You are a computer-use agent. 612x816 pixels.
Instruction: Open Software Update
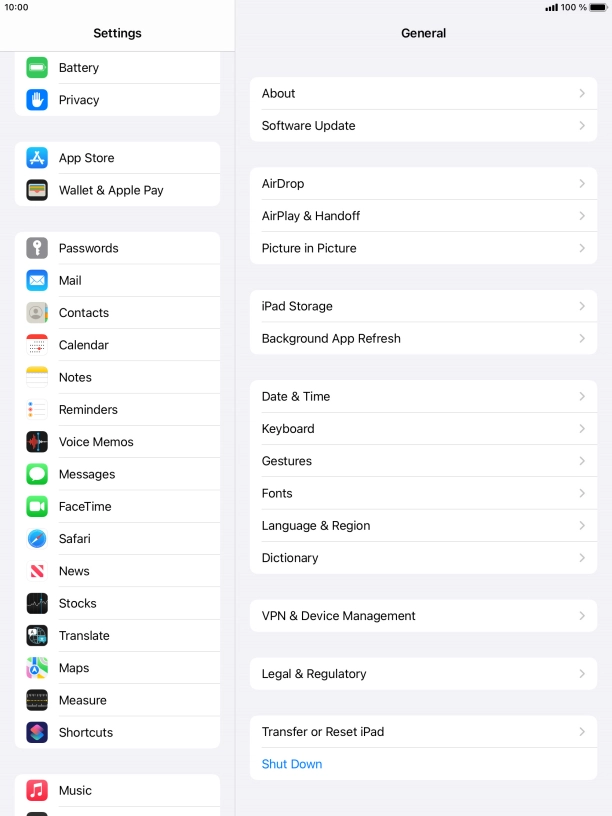click(422, 126)
